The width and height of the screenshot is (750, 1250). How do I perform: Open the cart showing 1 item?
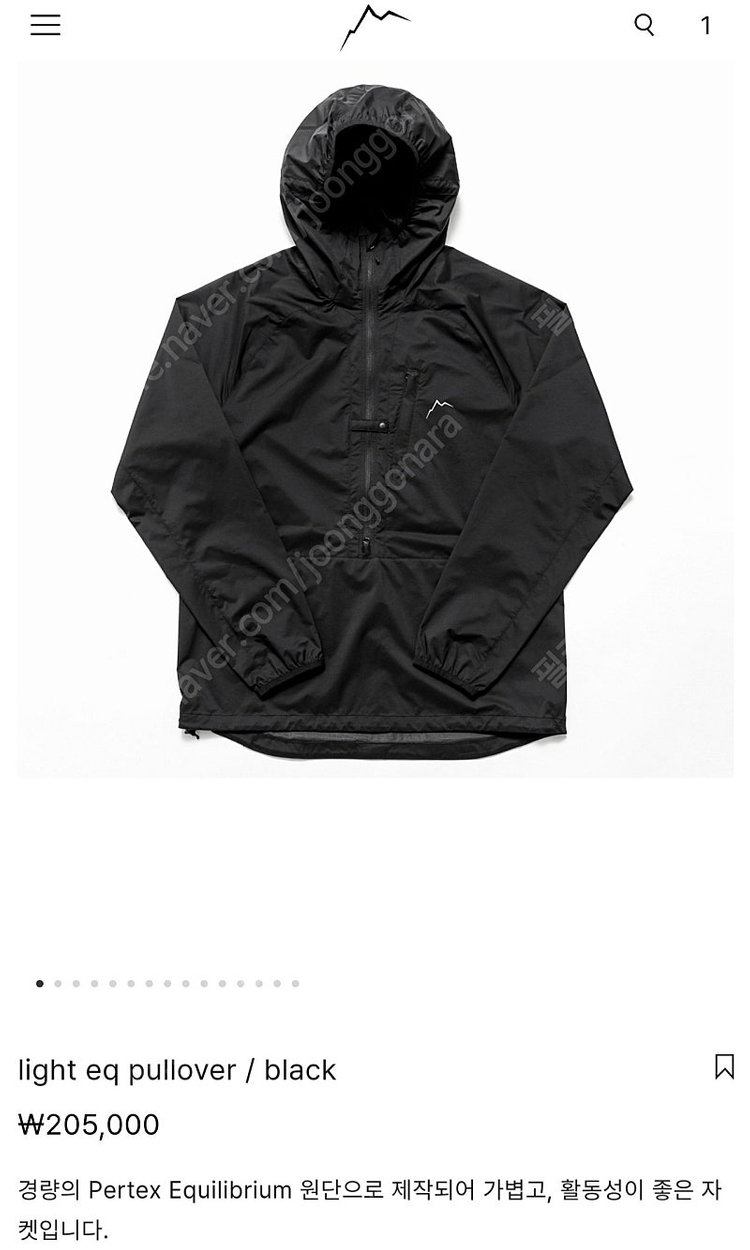[706, 26]
